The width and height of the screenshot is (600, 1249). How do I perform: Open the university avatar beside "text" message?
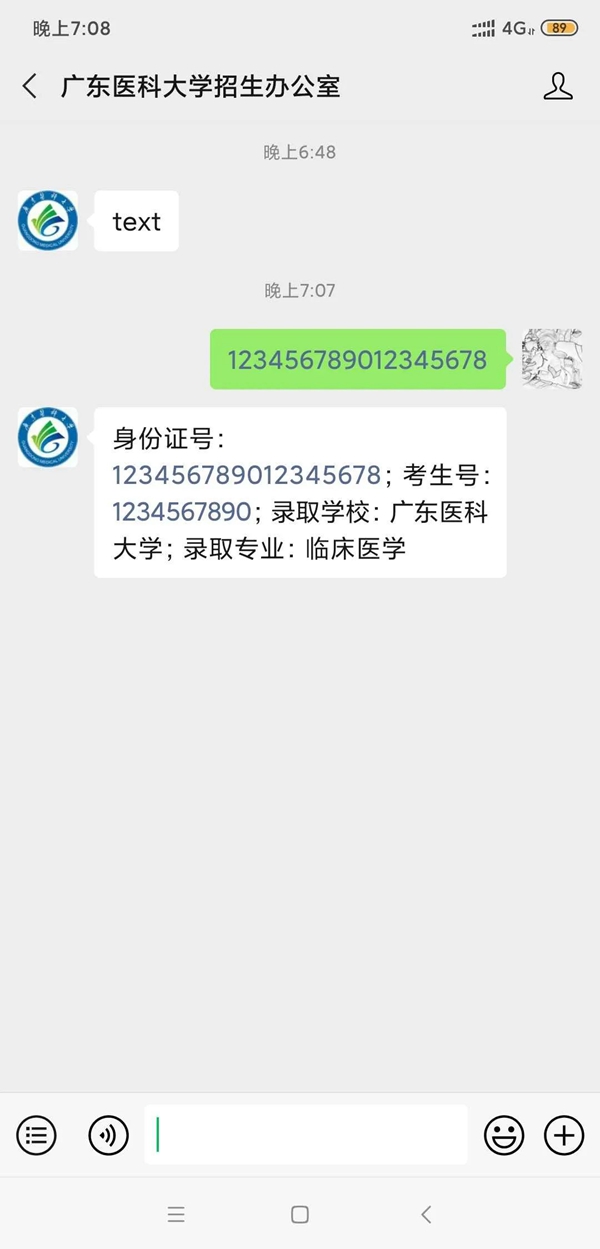click(48, 221)
